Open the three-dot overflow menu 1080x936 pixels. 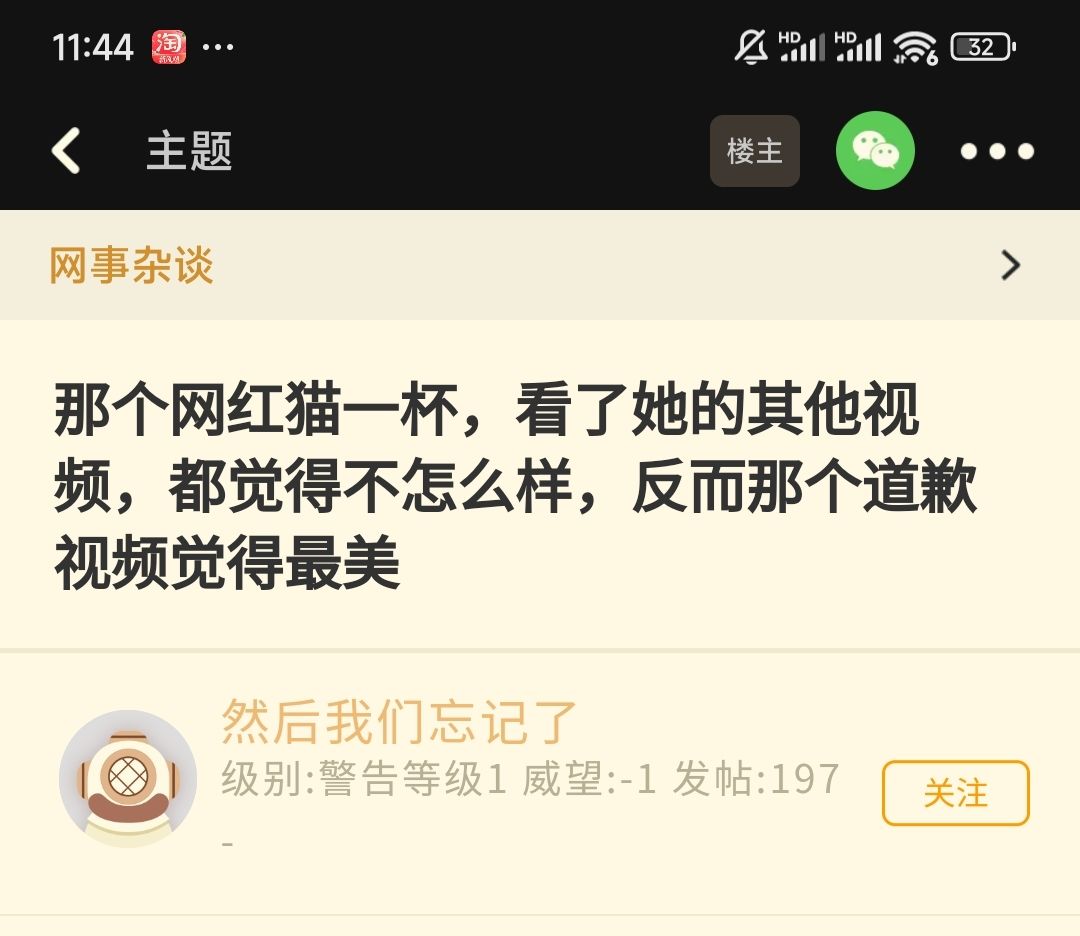(996, 152)
